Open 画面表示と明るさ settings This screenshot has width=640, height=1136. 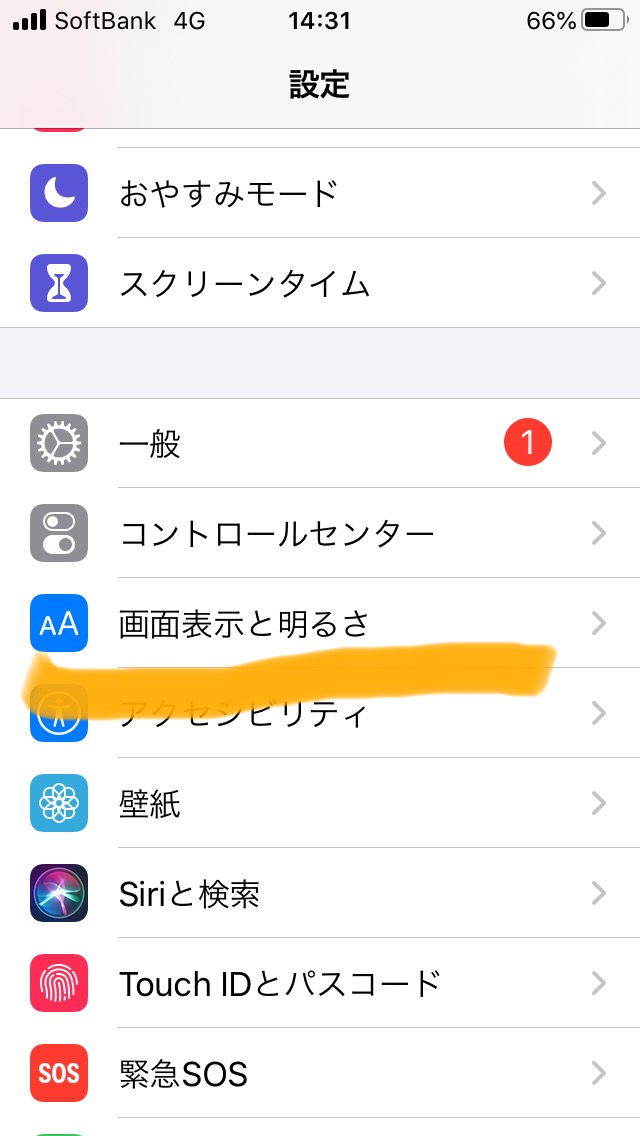tap(320, 623)
